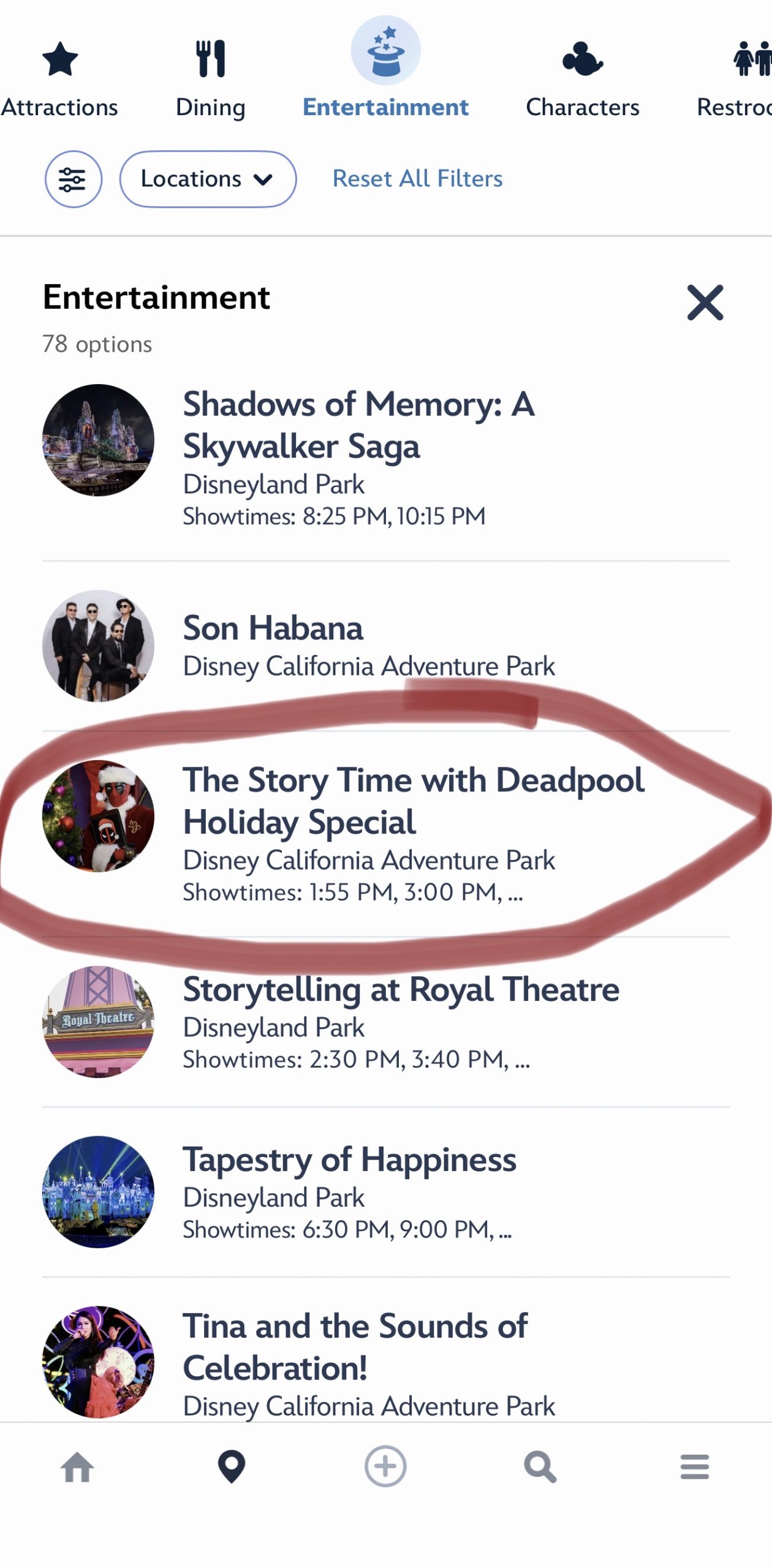Image resolution: width=772 pixels, height=1568 pixels.
Task: Tap Reset All Filters
Action: (417, 179)
